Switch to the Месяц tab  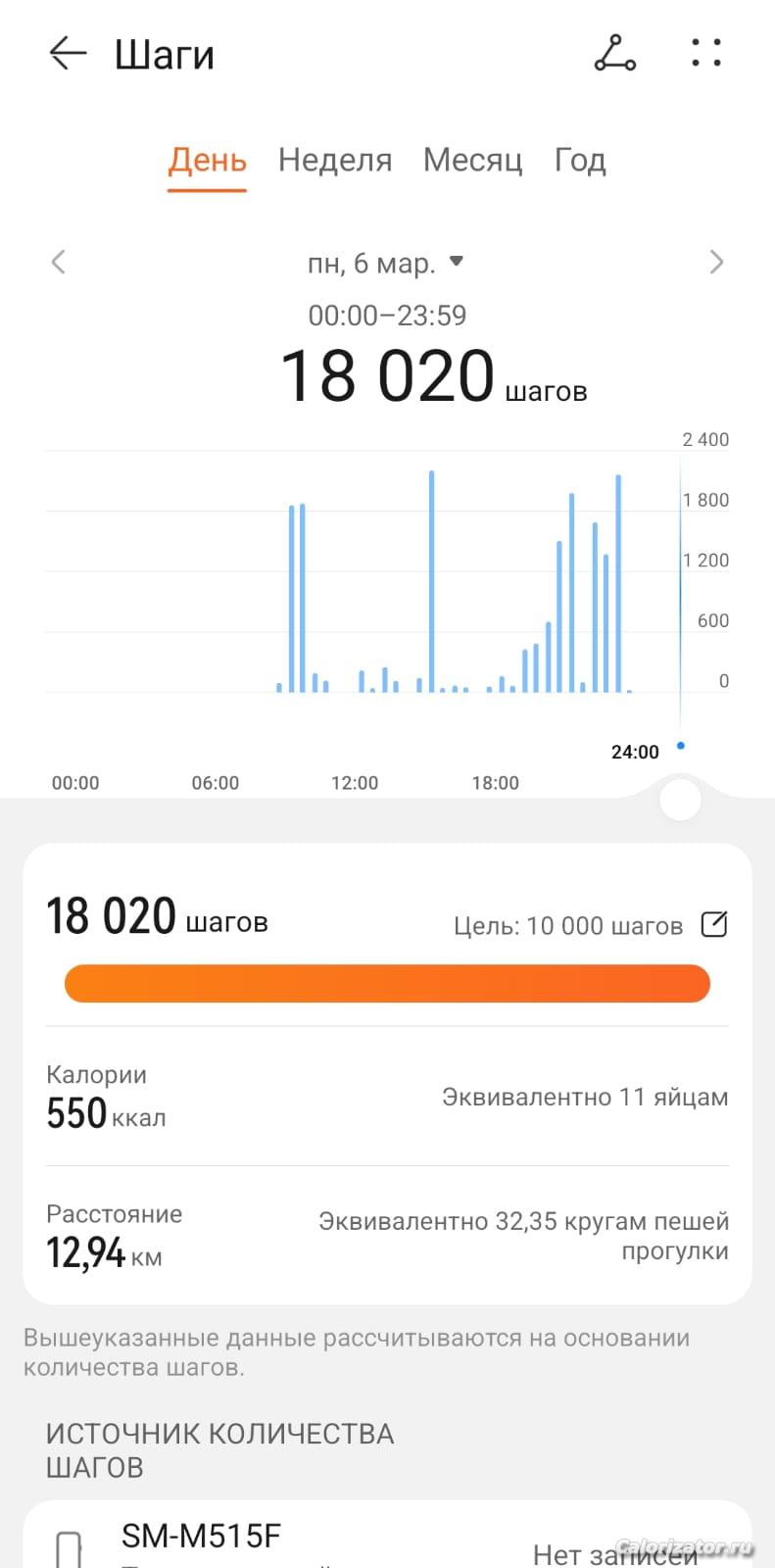point(473,160)
